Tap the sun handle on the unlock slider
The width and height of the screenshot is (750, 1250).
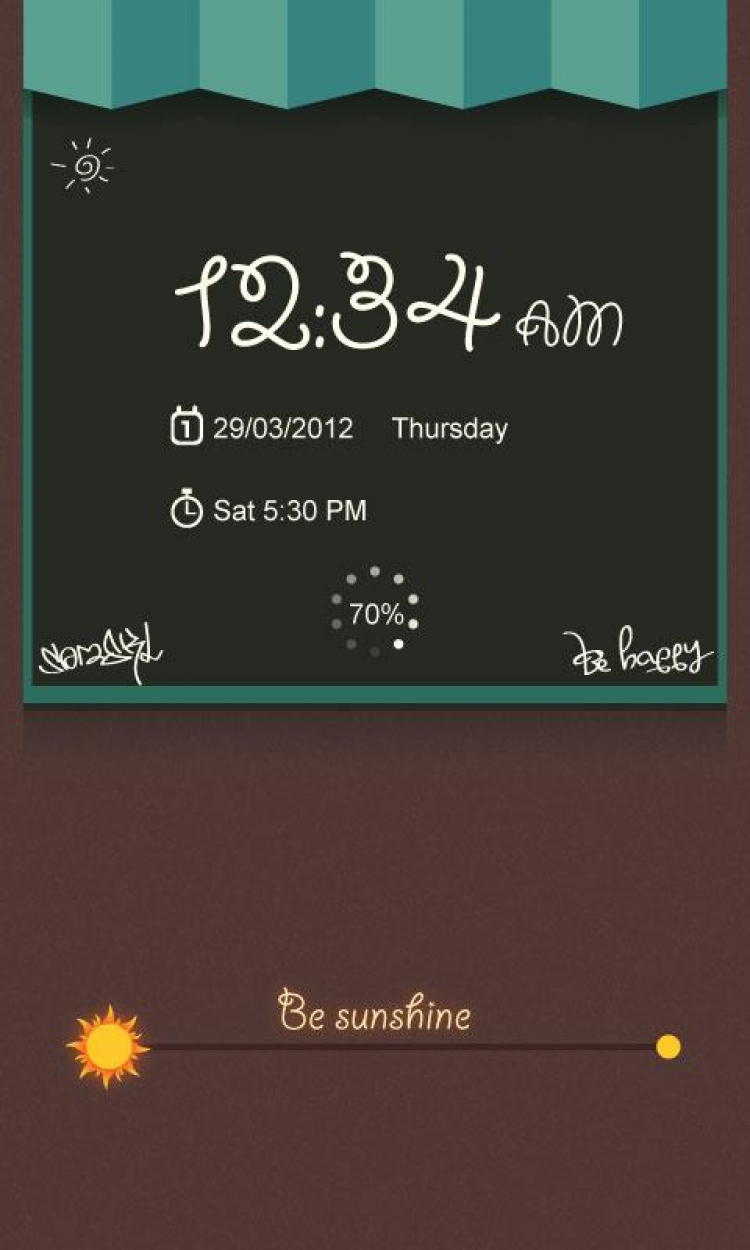tap(108, 1046)
